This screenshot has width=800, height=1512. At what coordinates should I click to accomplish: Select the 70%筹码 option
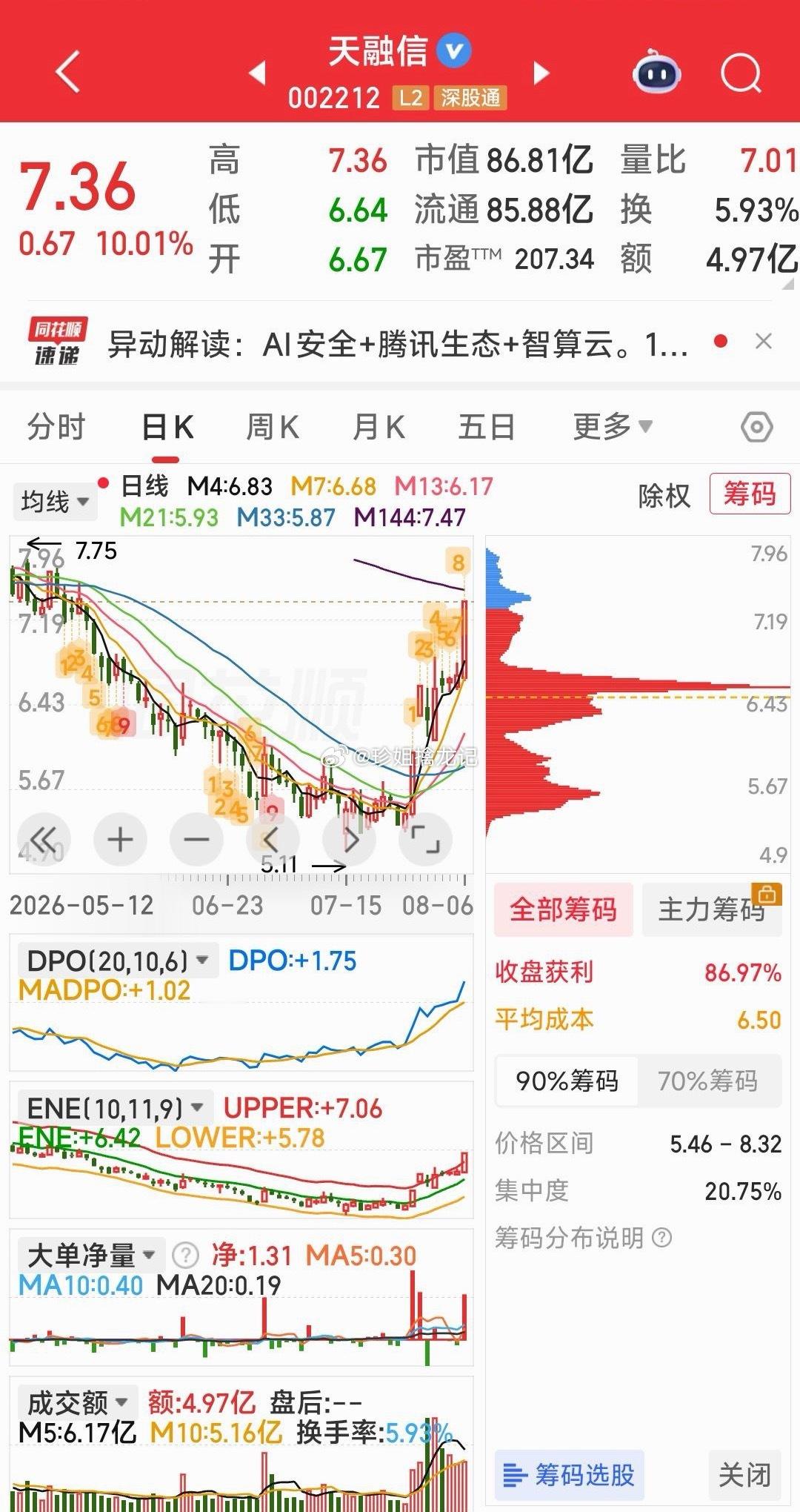coord(708,1081)
